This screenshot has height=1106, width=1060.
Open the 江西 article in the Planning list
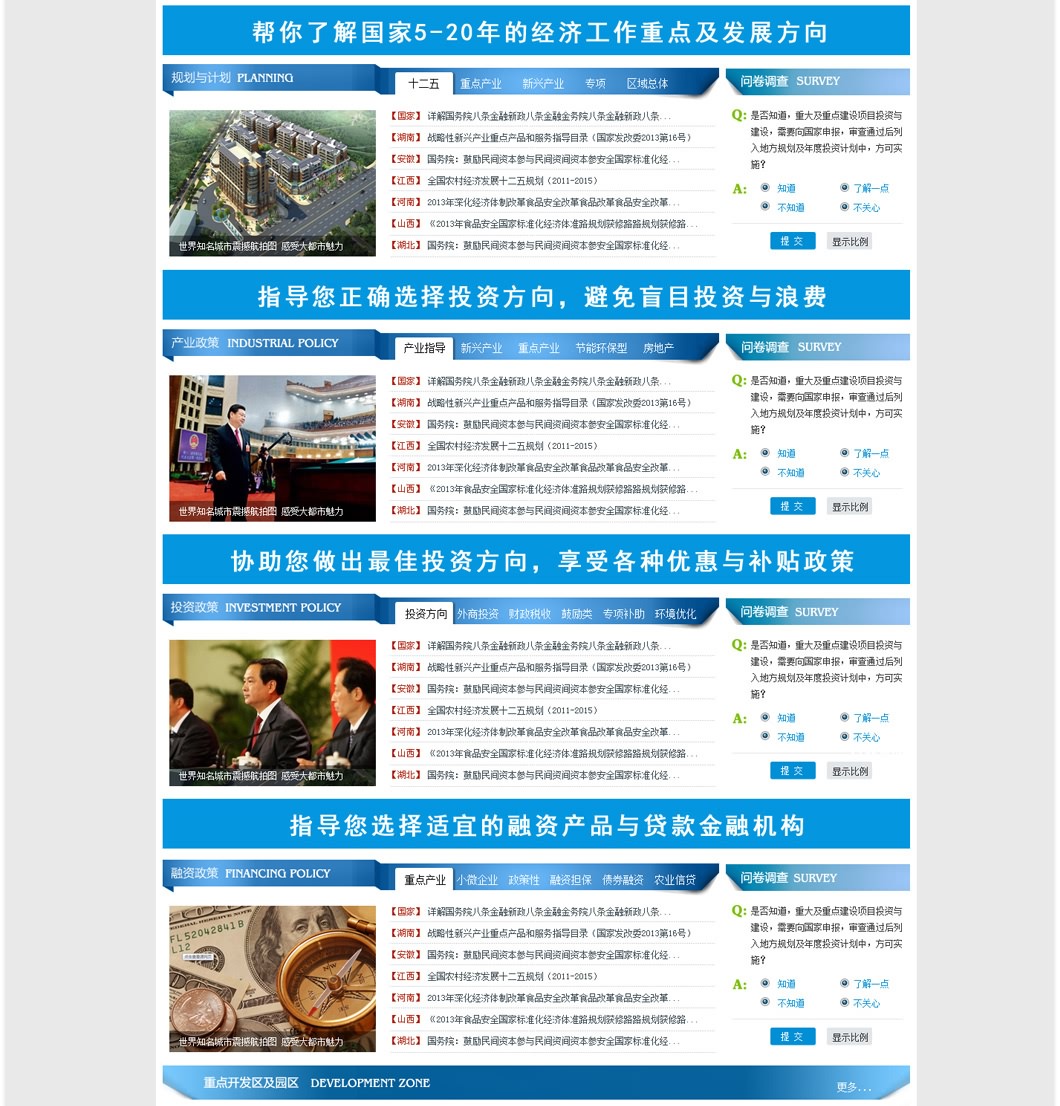(x=511, y=181)
